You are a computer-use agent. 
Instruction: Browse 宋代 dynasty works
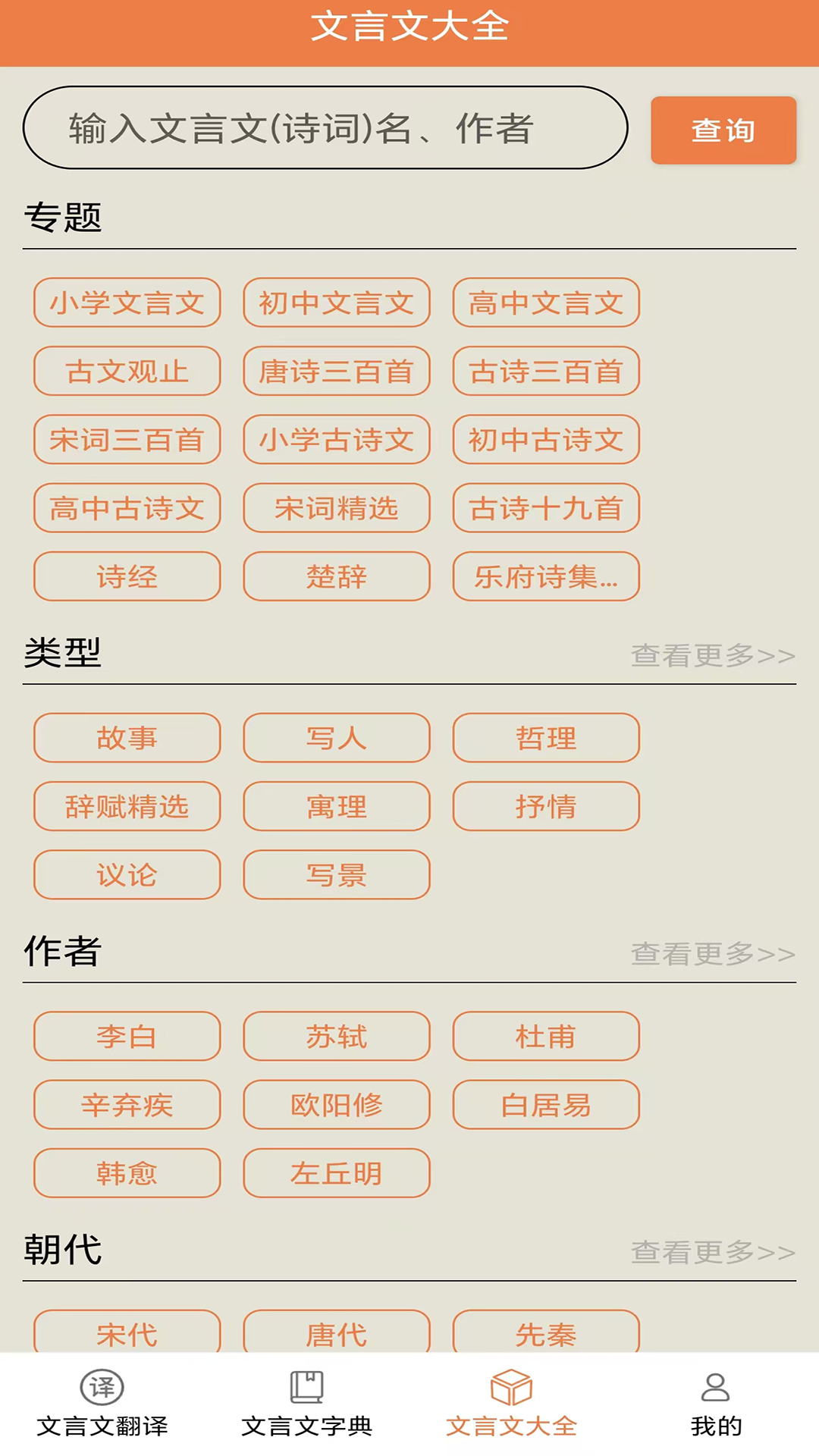tap(126, 1333)
